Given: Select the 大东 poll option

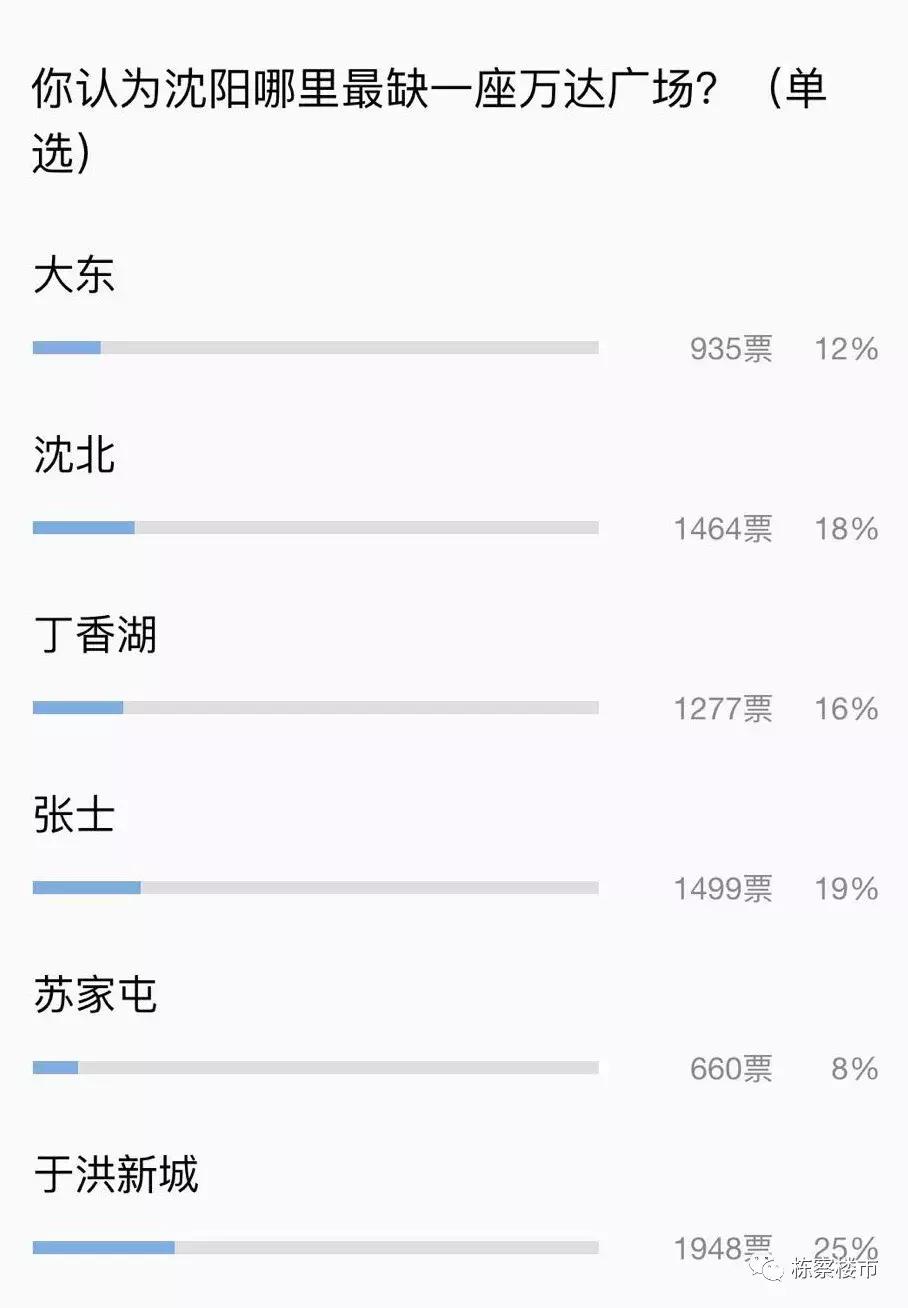Looking at the screenshot, I should coord(75,276).
